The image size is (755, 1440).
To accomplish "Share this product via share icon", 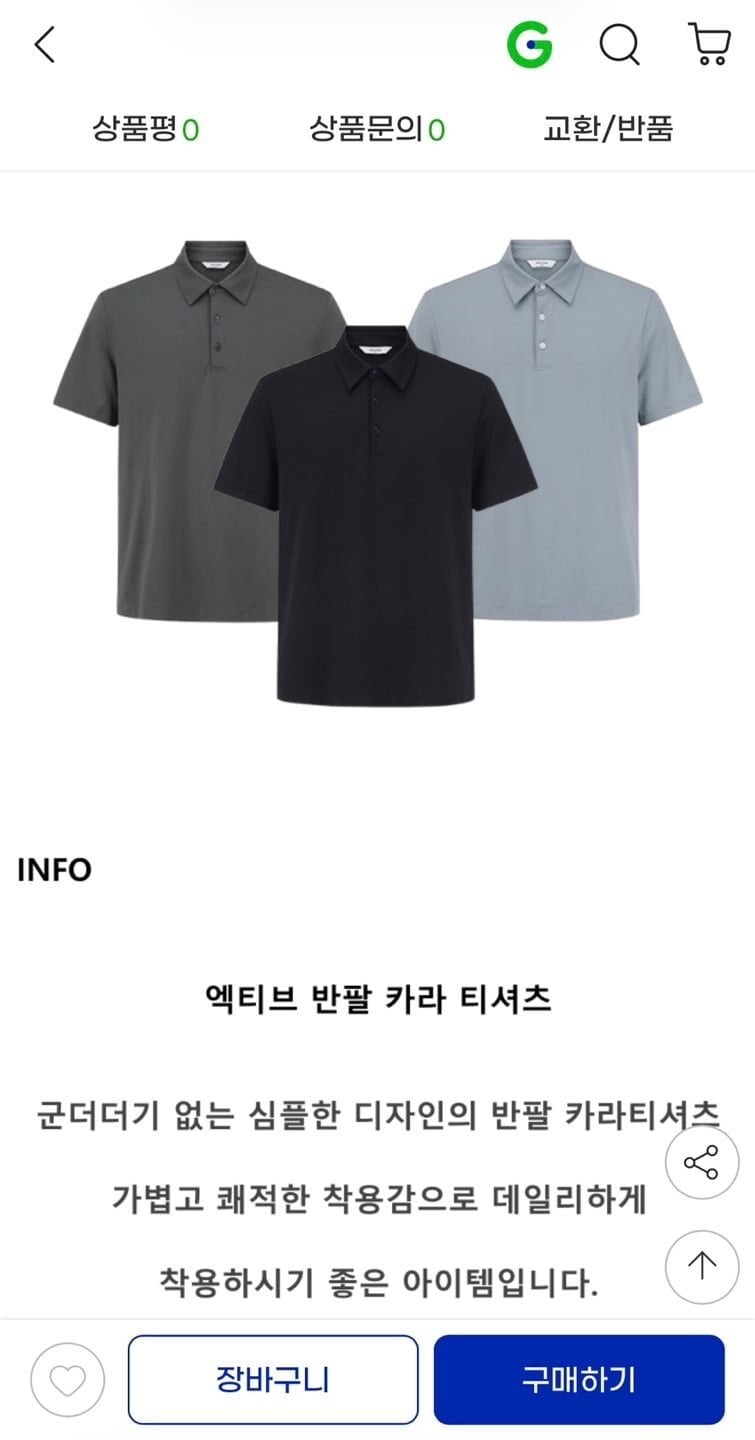I will pos(701,1164).
